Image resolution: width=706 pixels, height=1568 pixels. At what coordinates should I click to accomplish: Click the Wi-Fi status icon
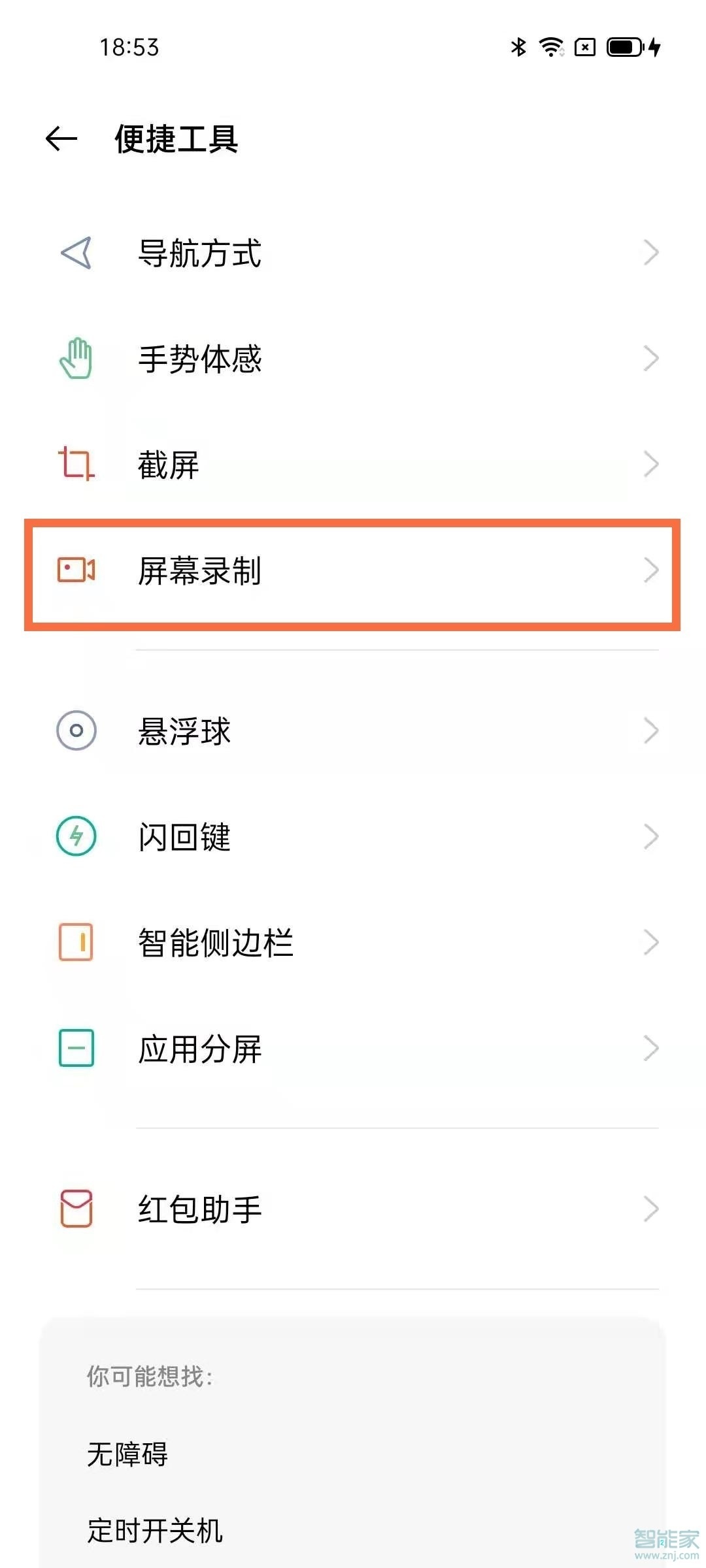tap(551, 47)
